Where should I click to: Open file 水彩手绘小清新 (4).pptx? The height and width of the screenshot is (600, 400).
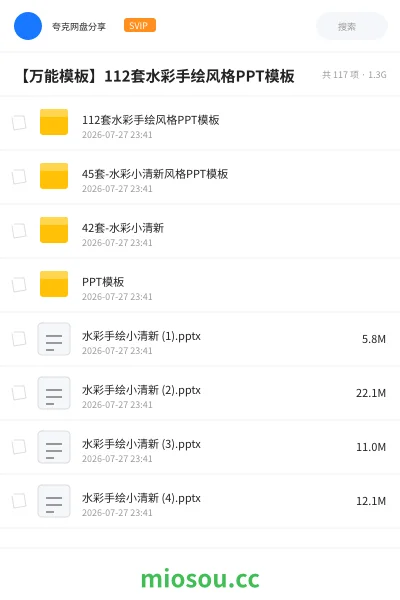(200, 501)
